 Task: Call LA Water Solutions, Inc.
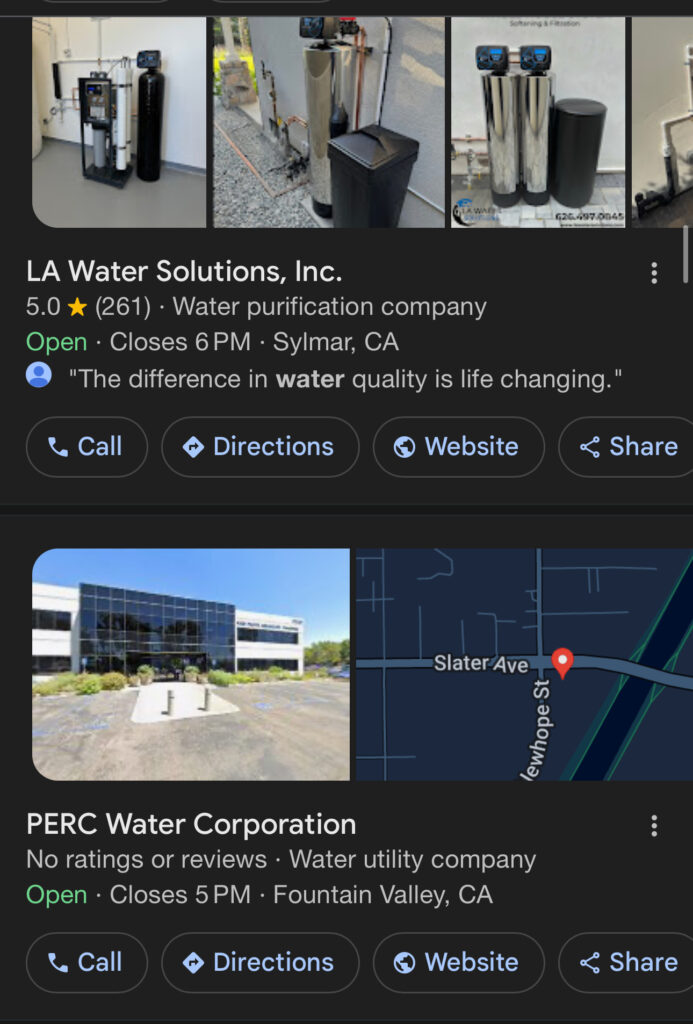click(87, 447)
